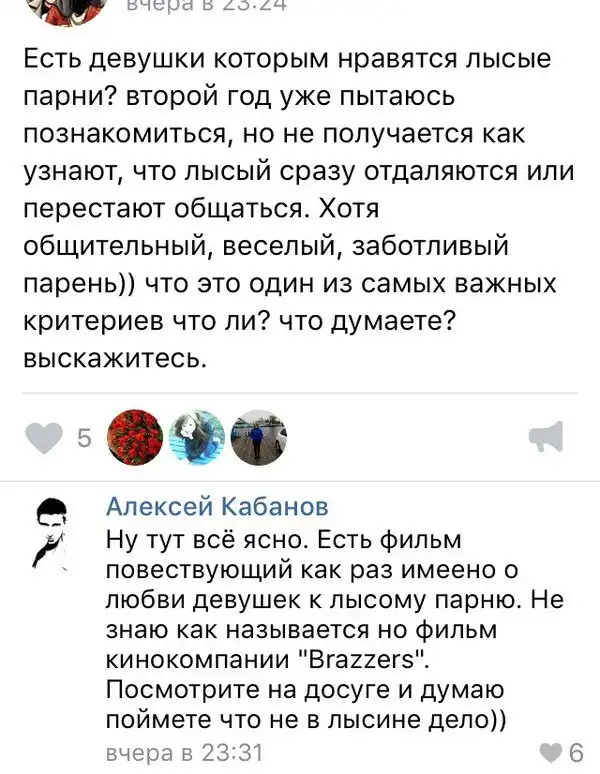Share the post via the megaphone icon
The width and height of the screenshot is (600, 774).
tap(544, 436)
